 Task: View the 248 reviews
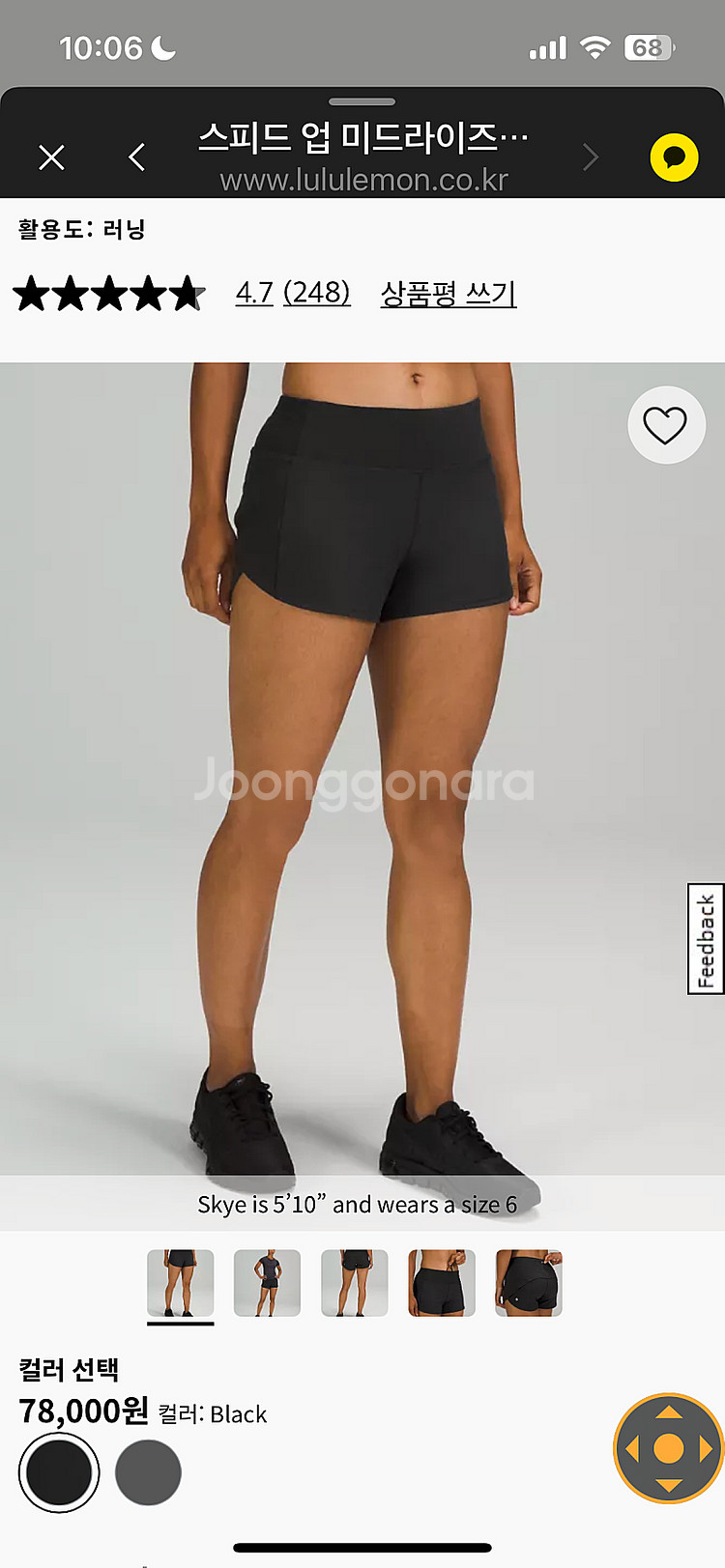point(317,293)
